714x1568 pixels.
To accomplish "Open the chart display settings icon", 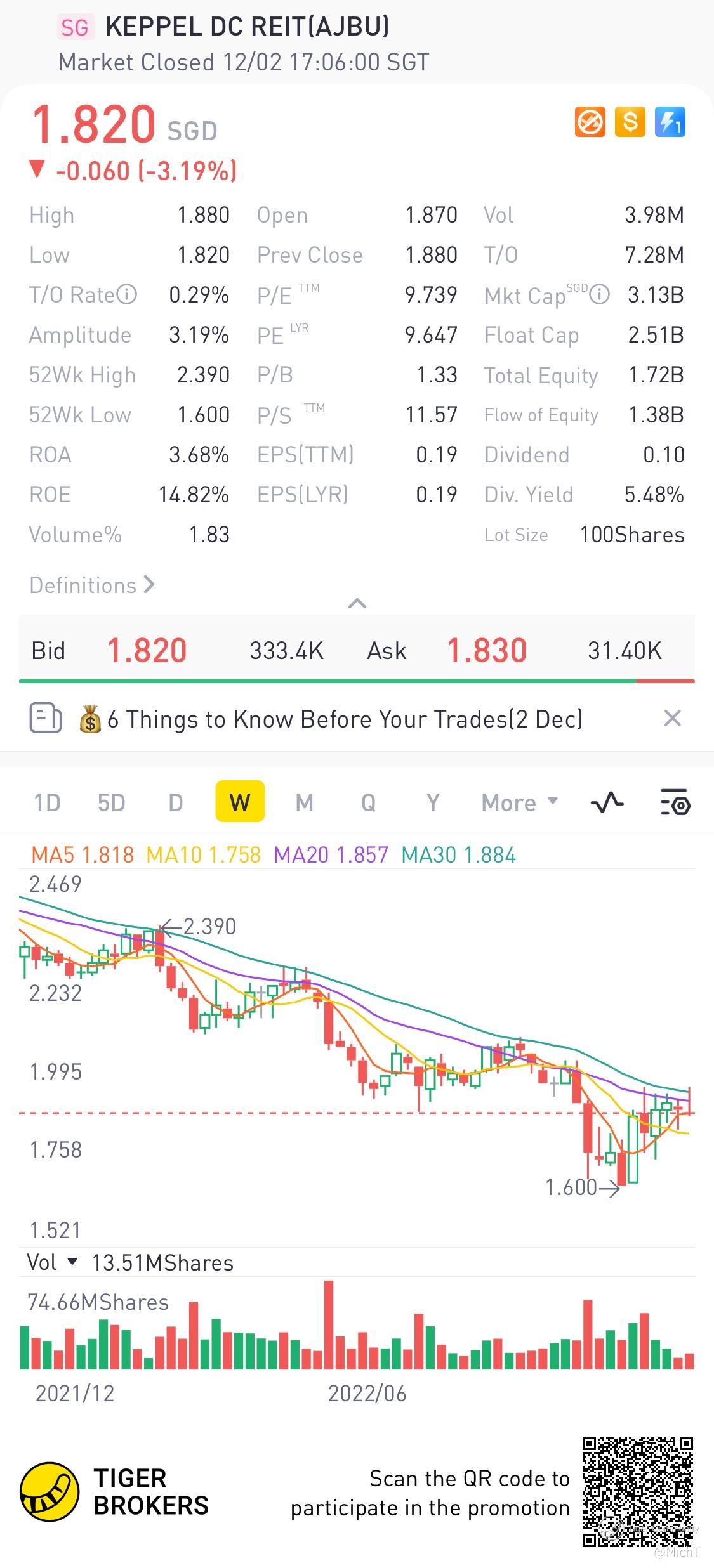I will (675, 803).
